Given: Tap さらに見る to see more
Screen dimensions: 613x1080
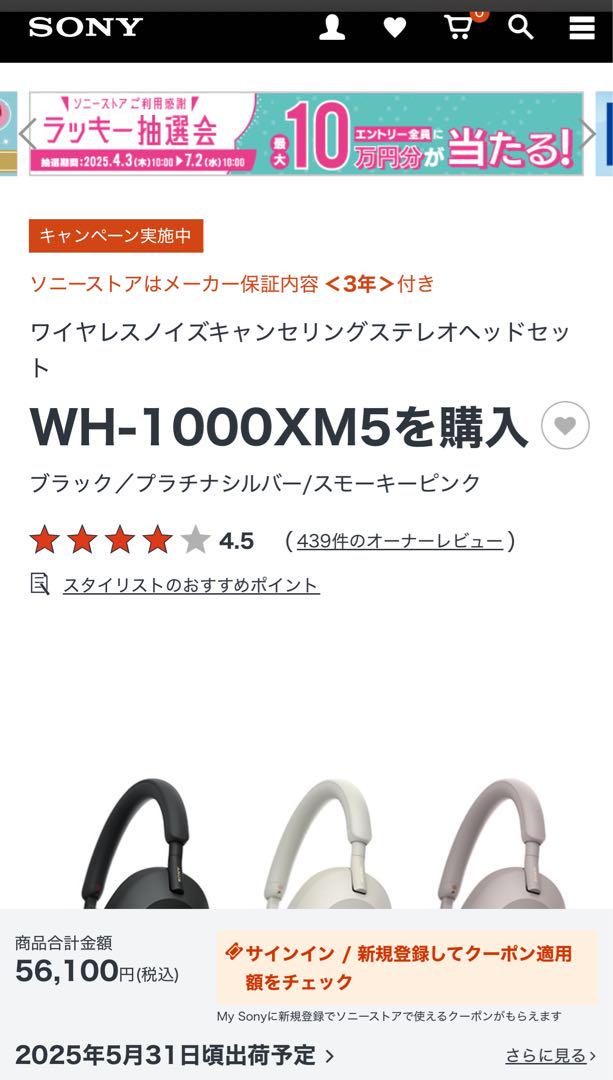Looking at the screenshot, I should tap(551, 1055).
